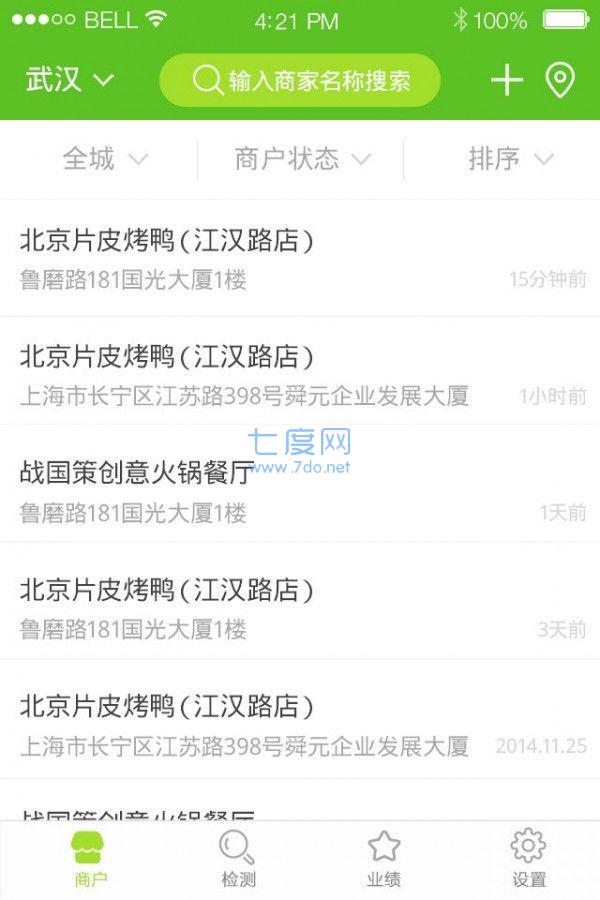Image resolution: width=600 pixels, height=900 pixels.
Task: Switch to the 检测 tab
Action: 238,859
